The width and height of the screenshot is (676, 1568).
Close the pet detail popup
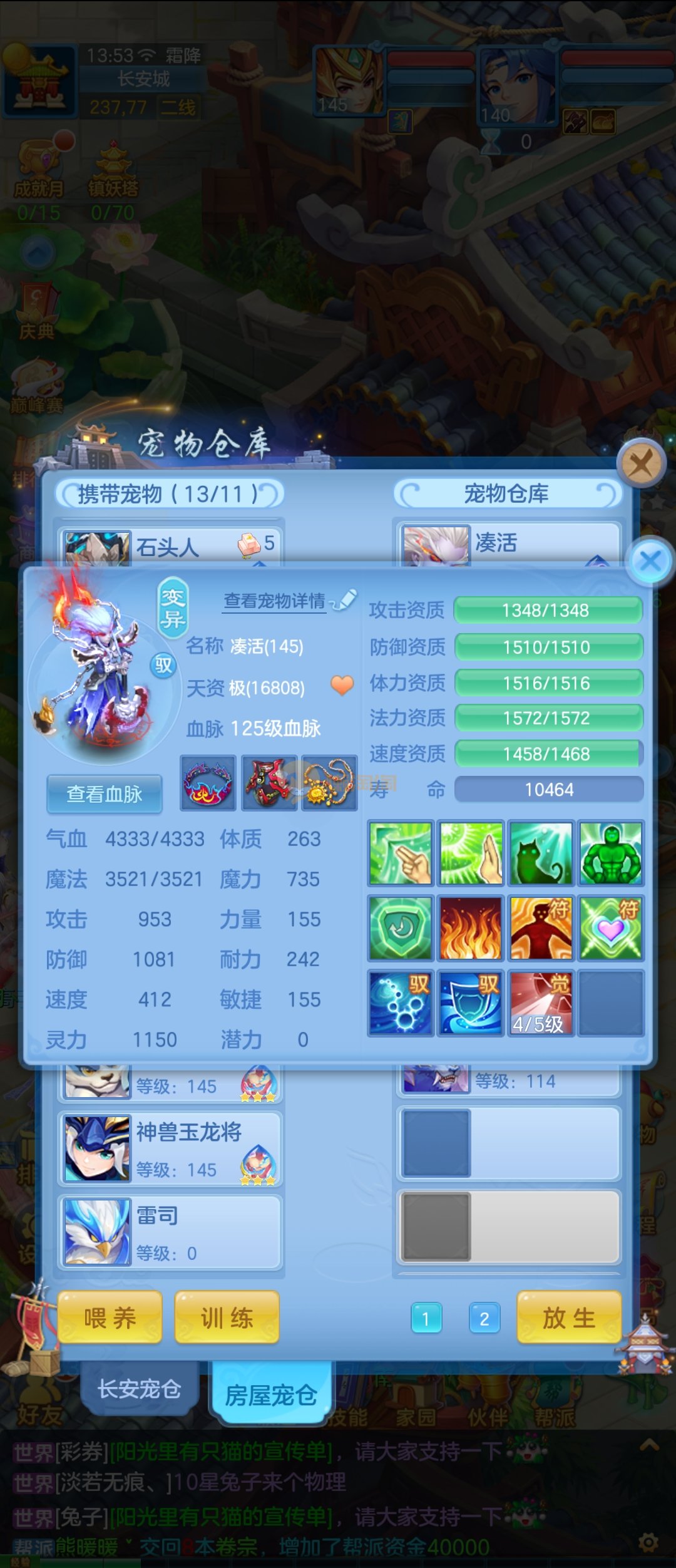coord(650,561)
